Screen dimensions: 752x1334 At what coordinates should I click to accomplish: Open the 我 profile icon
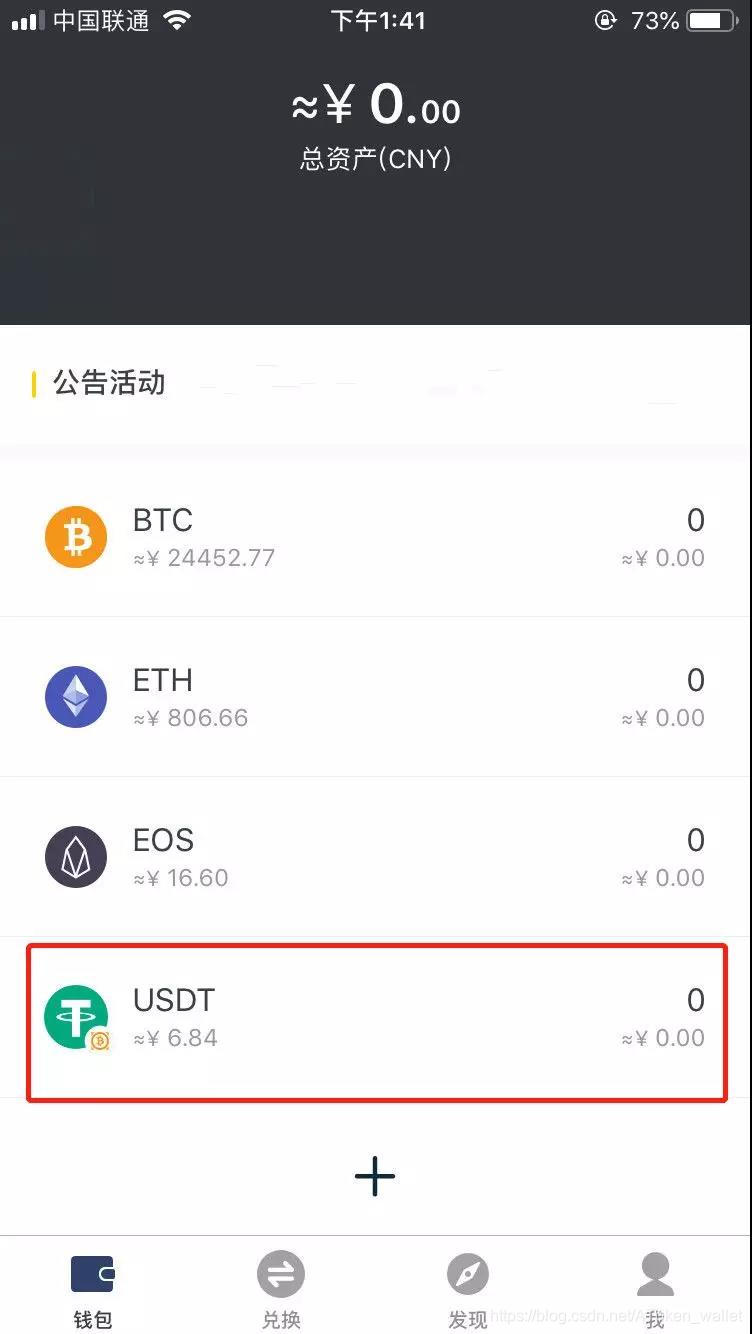point(655,1274)
